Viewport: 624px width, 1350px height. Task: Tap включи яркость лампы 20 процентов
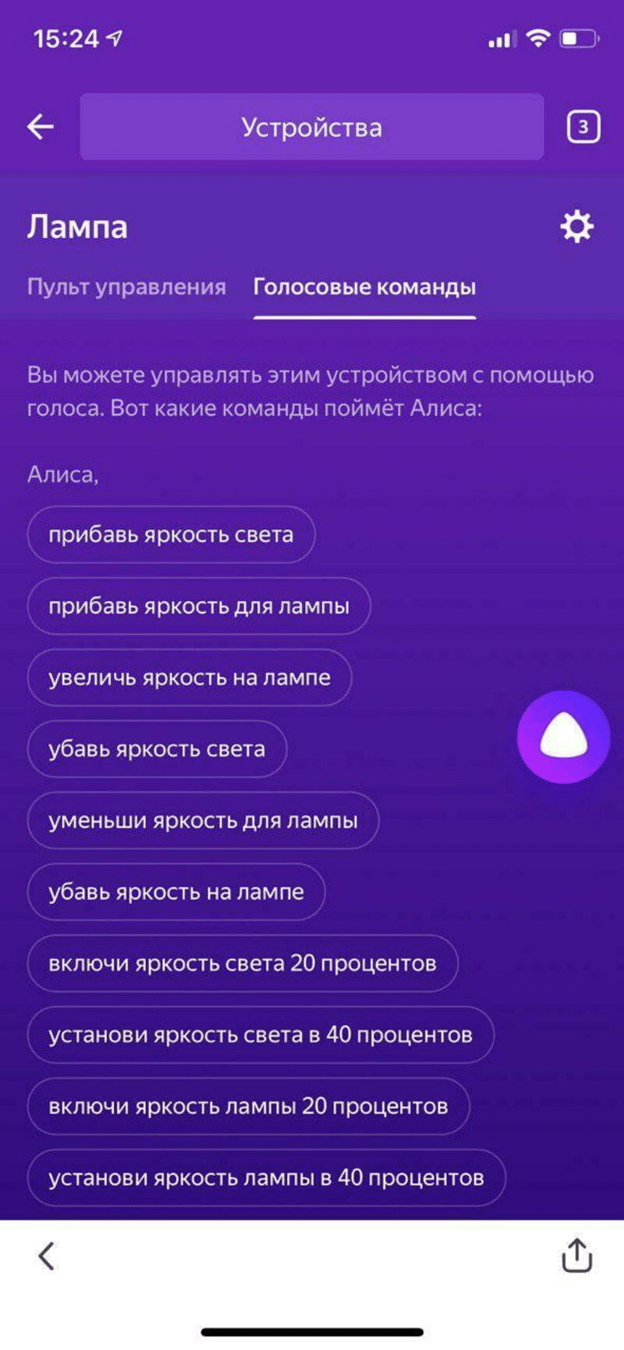click(248, 1107)
